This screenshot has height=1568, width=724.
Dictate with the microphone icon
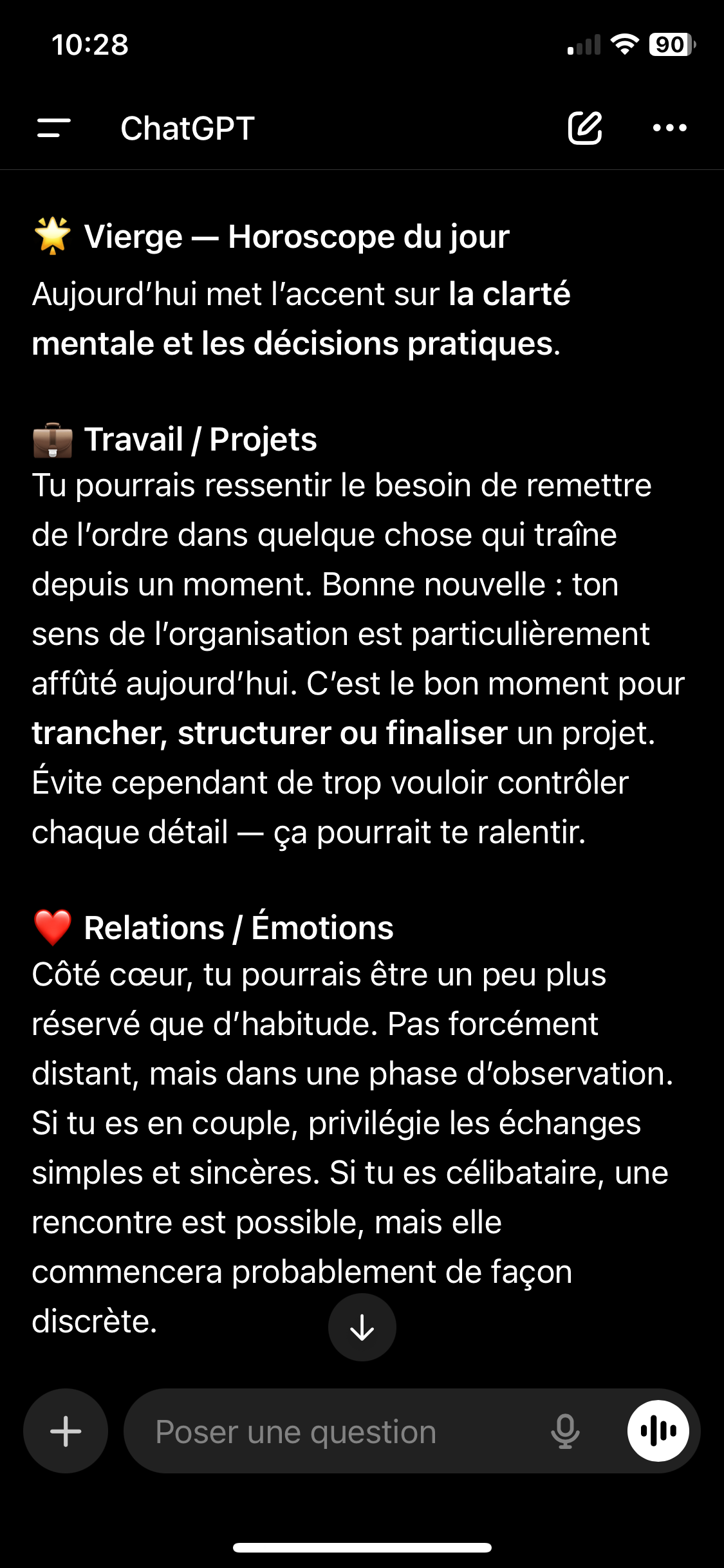[x=565, y=1432]
